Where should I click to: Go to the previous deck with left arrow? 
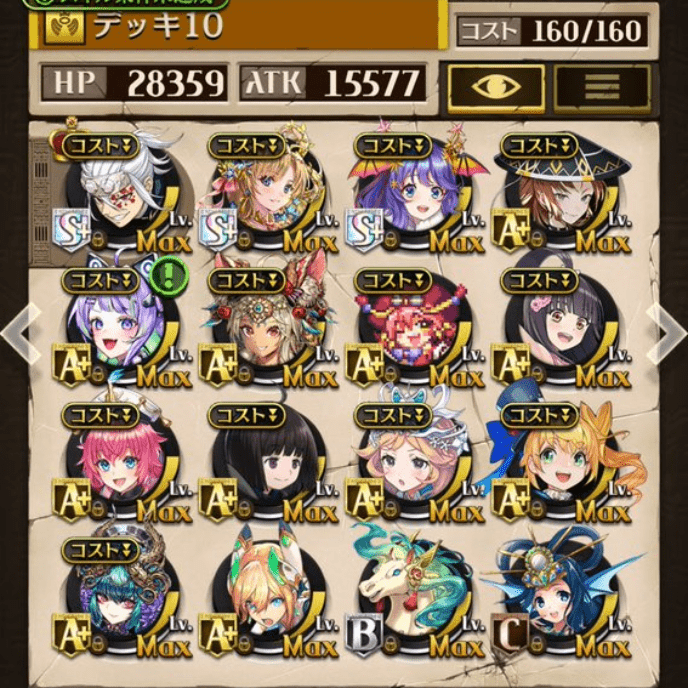click(x=20, y=334)
